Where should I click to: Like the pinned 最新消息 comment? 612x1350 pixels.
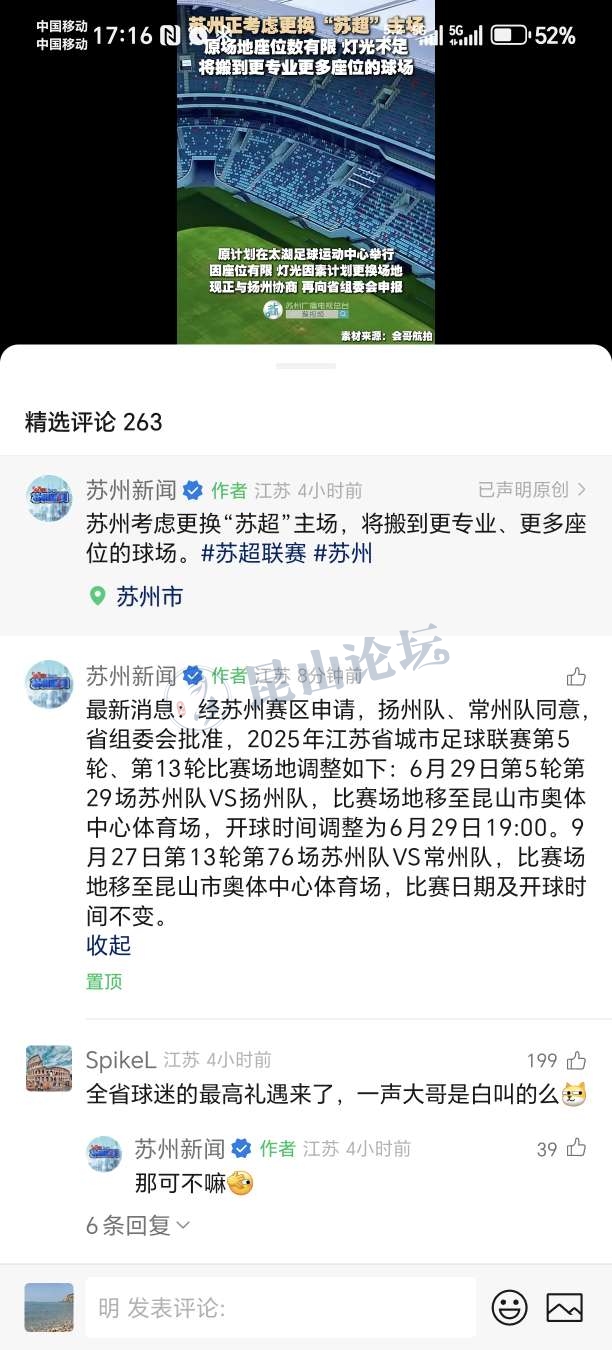click(x=576, y=677)
